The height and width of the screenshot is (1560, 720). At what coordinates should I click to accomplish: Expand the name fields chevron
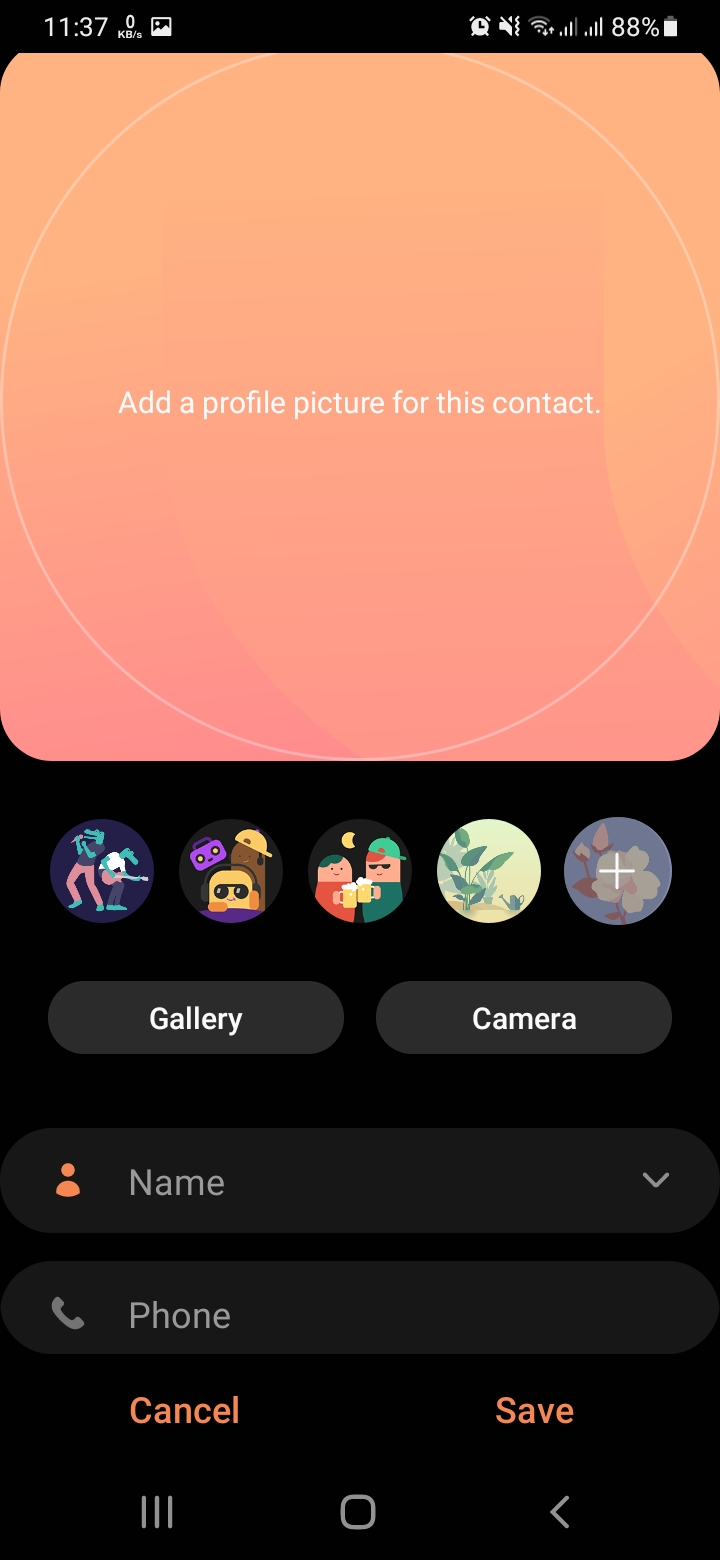[x=656, y=1181]
